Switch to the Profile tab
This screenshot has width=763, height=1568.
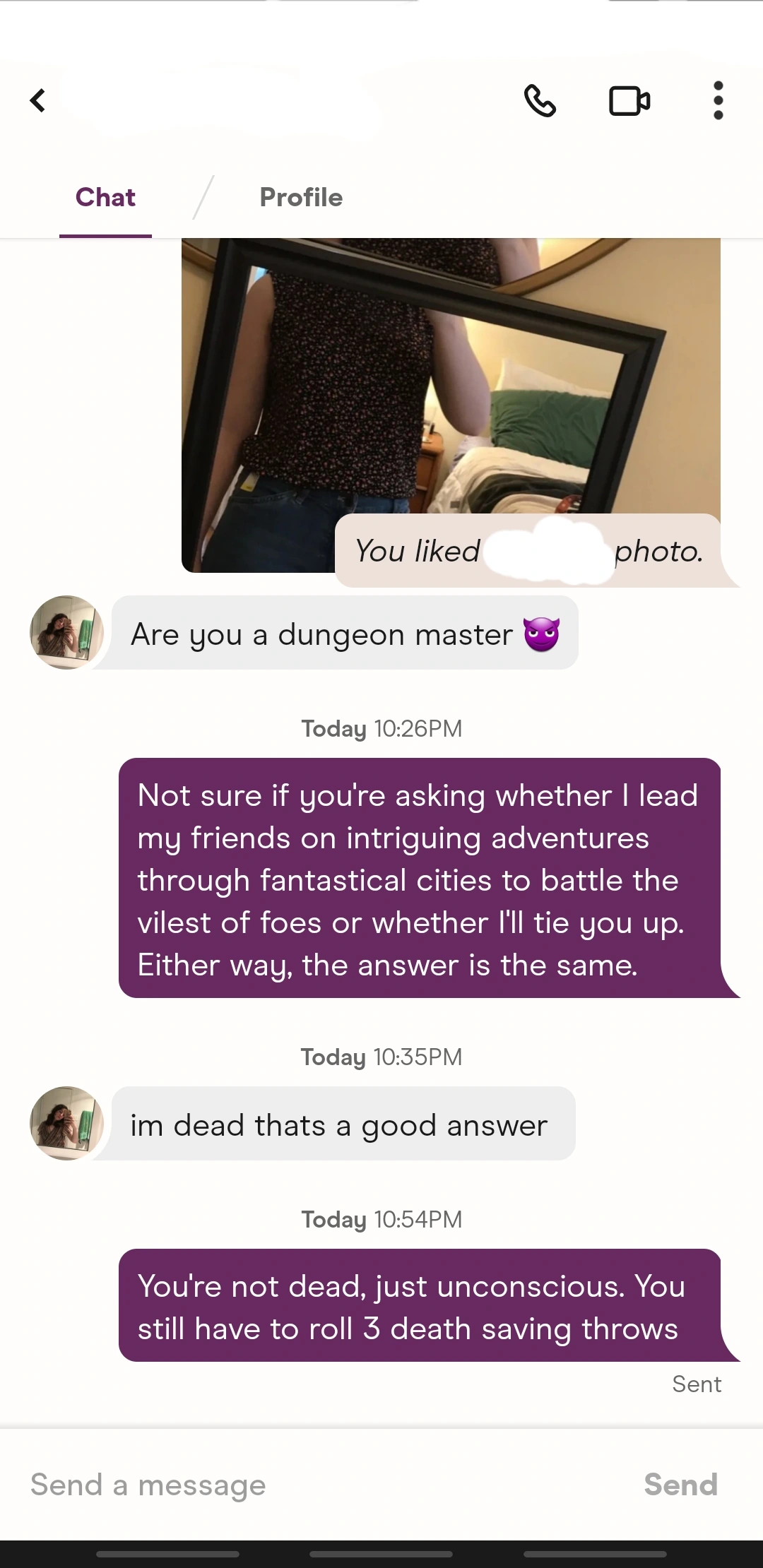(x=301, y=198)
